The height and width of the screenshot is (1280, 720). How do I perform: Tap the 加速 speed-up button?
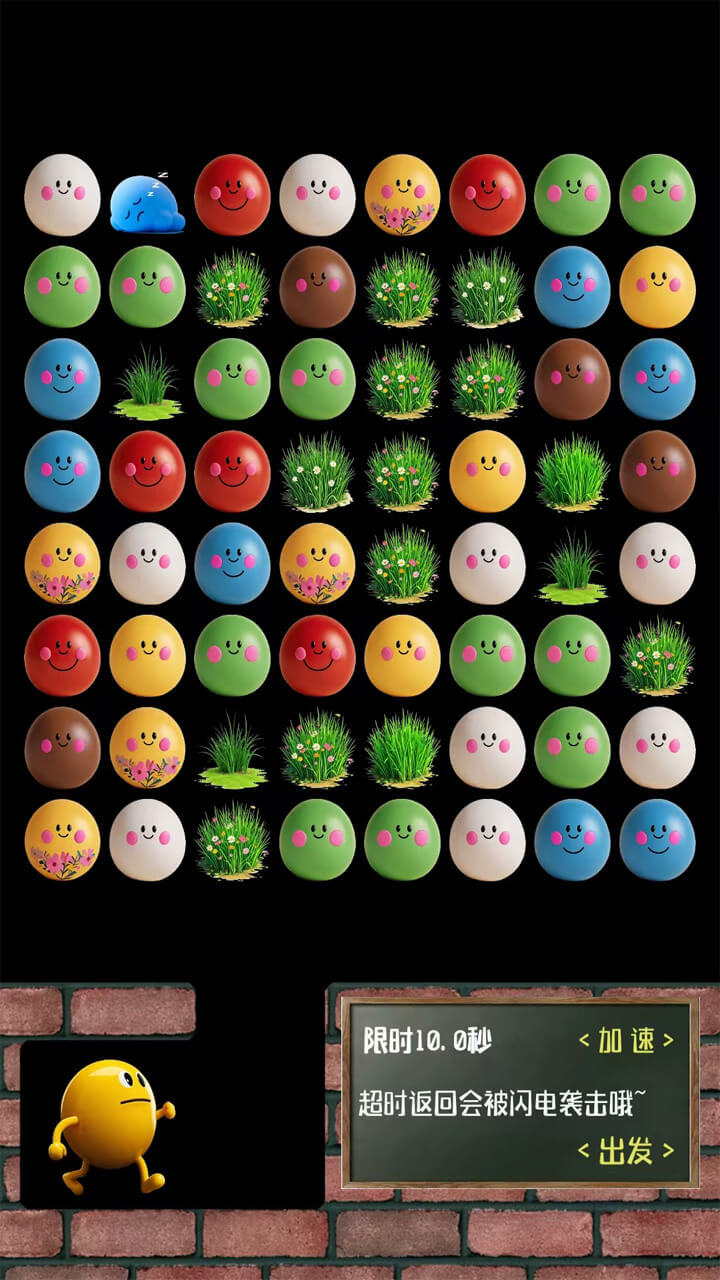click(x=626, y=1041)
